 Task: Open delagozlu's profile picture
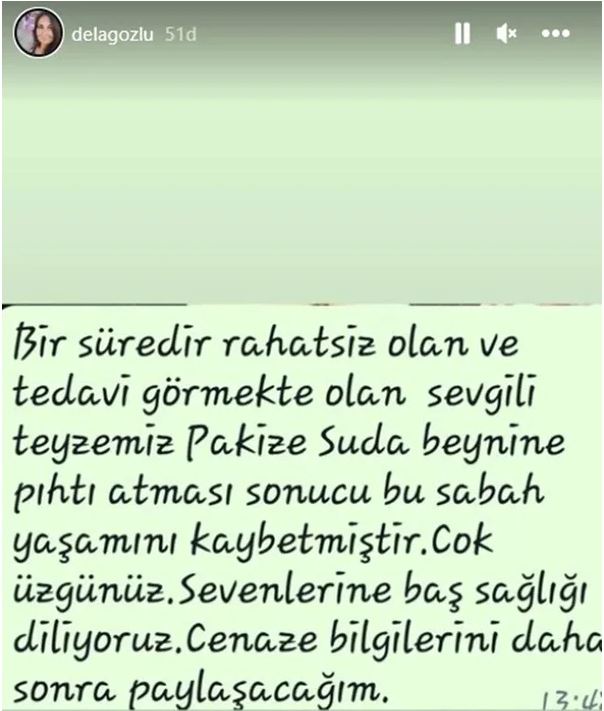[38, 34]
